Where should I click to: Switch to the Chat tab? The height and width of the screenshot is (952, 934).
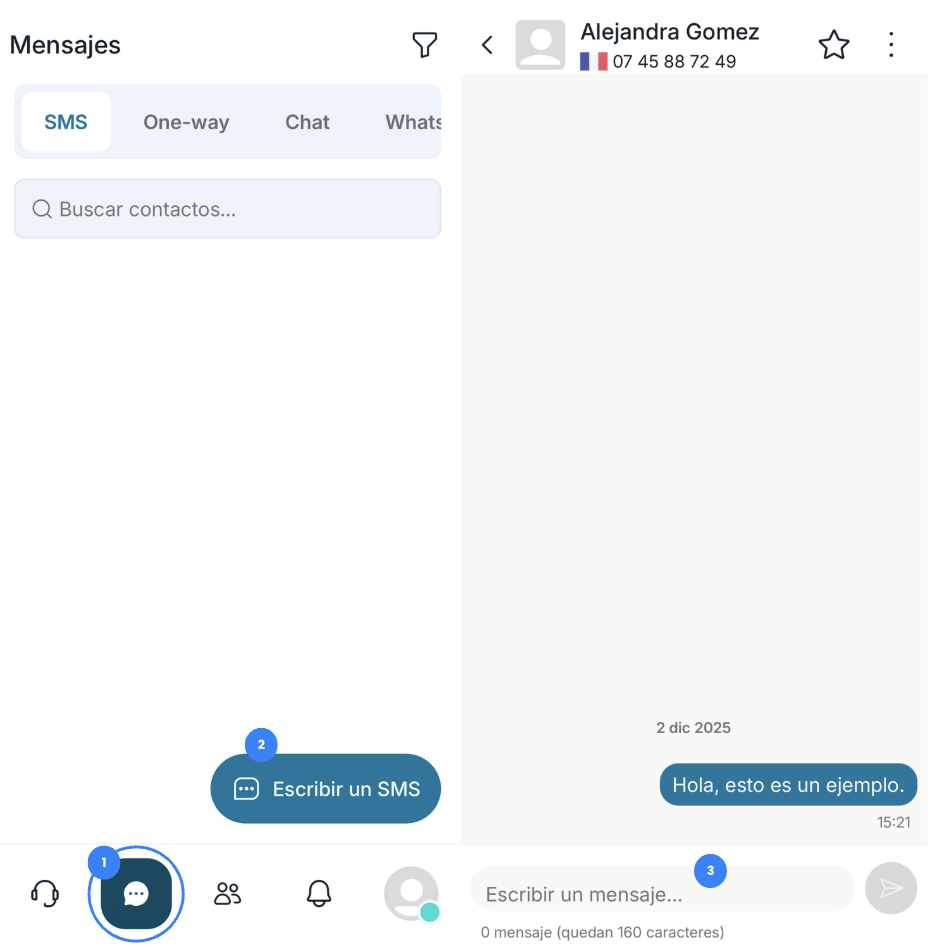(307, 122)
